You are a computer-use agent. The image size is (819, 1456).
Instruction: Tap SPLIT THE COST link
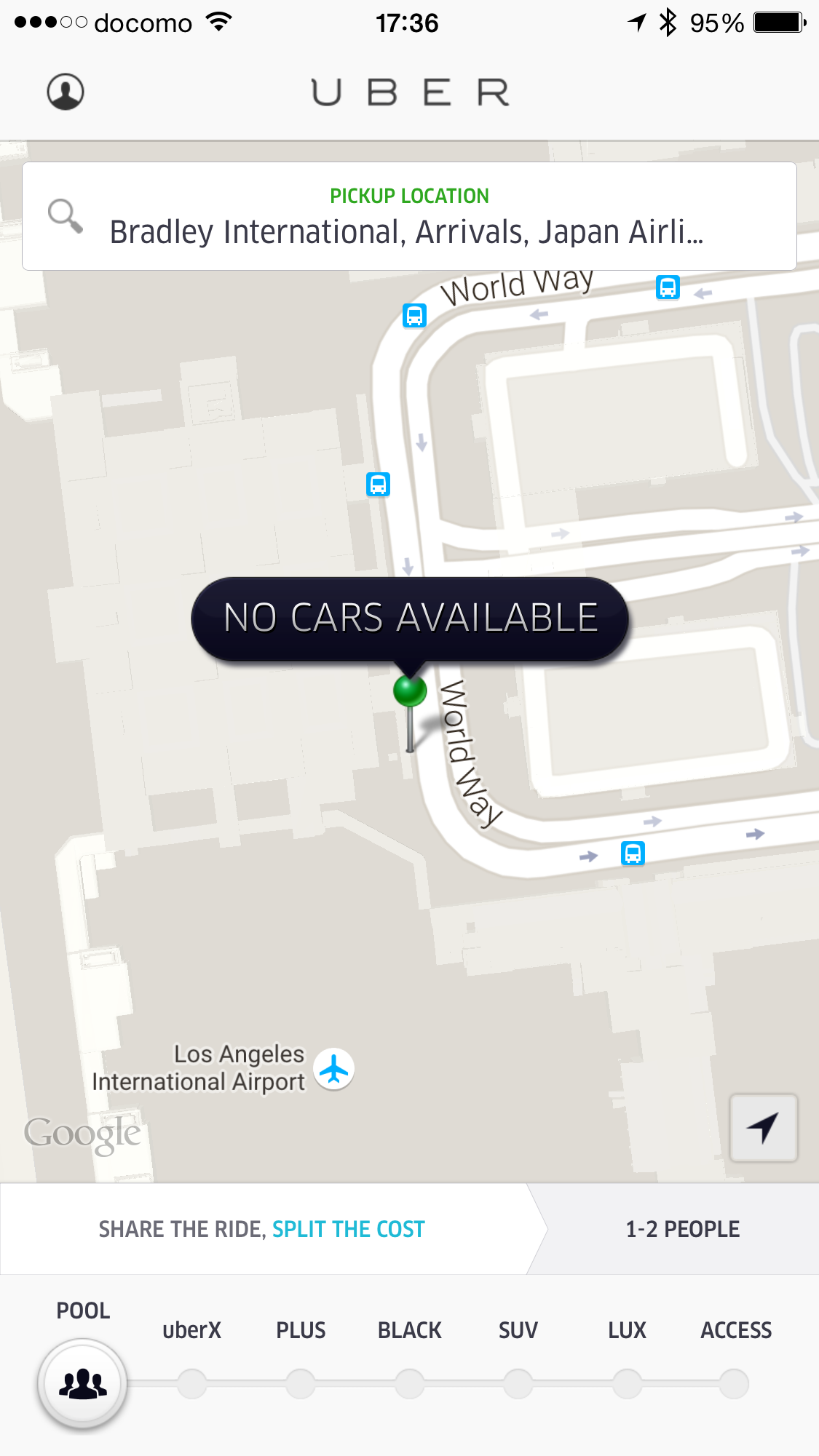(x=347, y=1229)
